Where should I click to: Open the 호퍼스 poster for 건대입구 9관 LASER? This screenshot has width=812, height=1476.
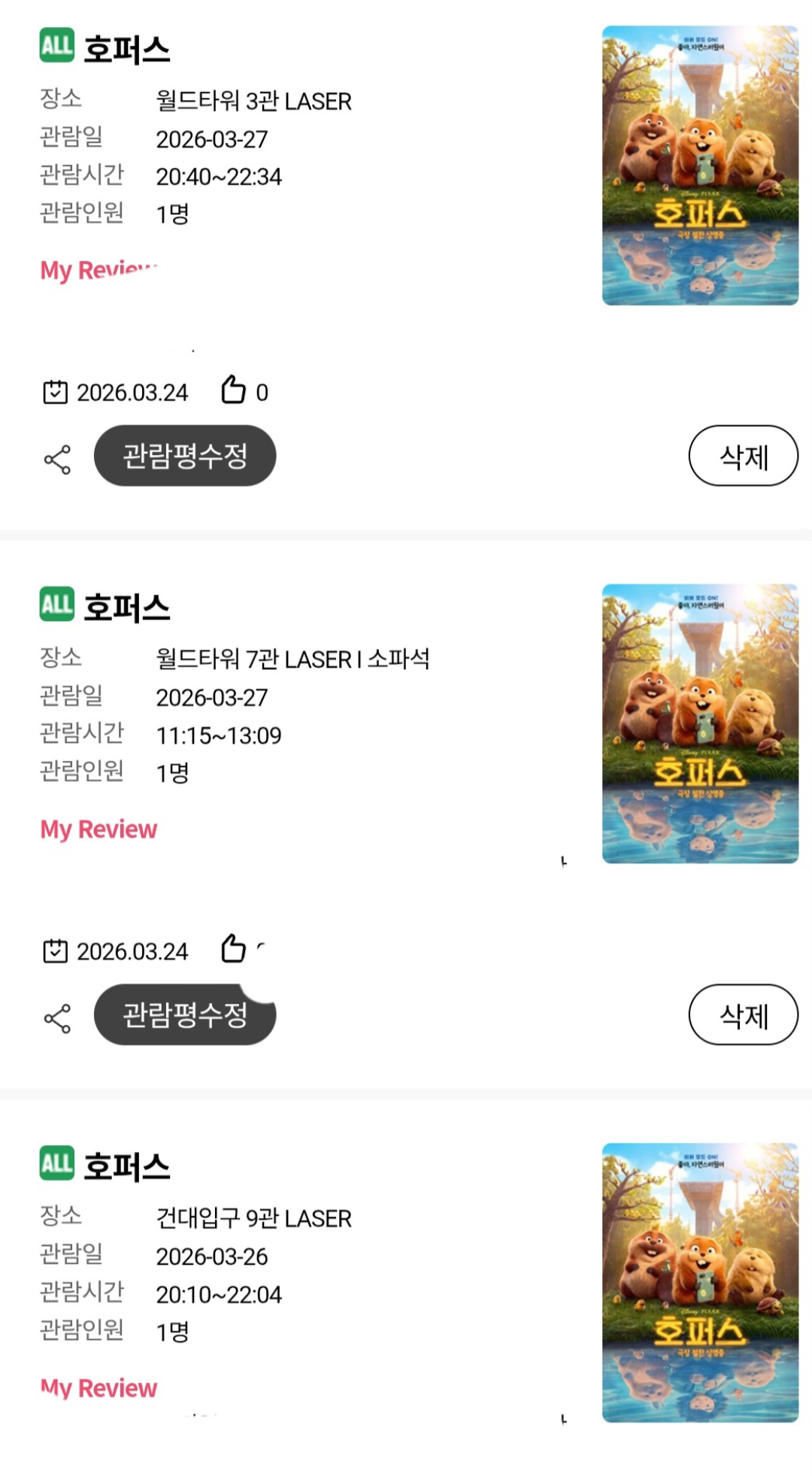pyautogui.click(x=699, y=1282)
